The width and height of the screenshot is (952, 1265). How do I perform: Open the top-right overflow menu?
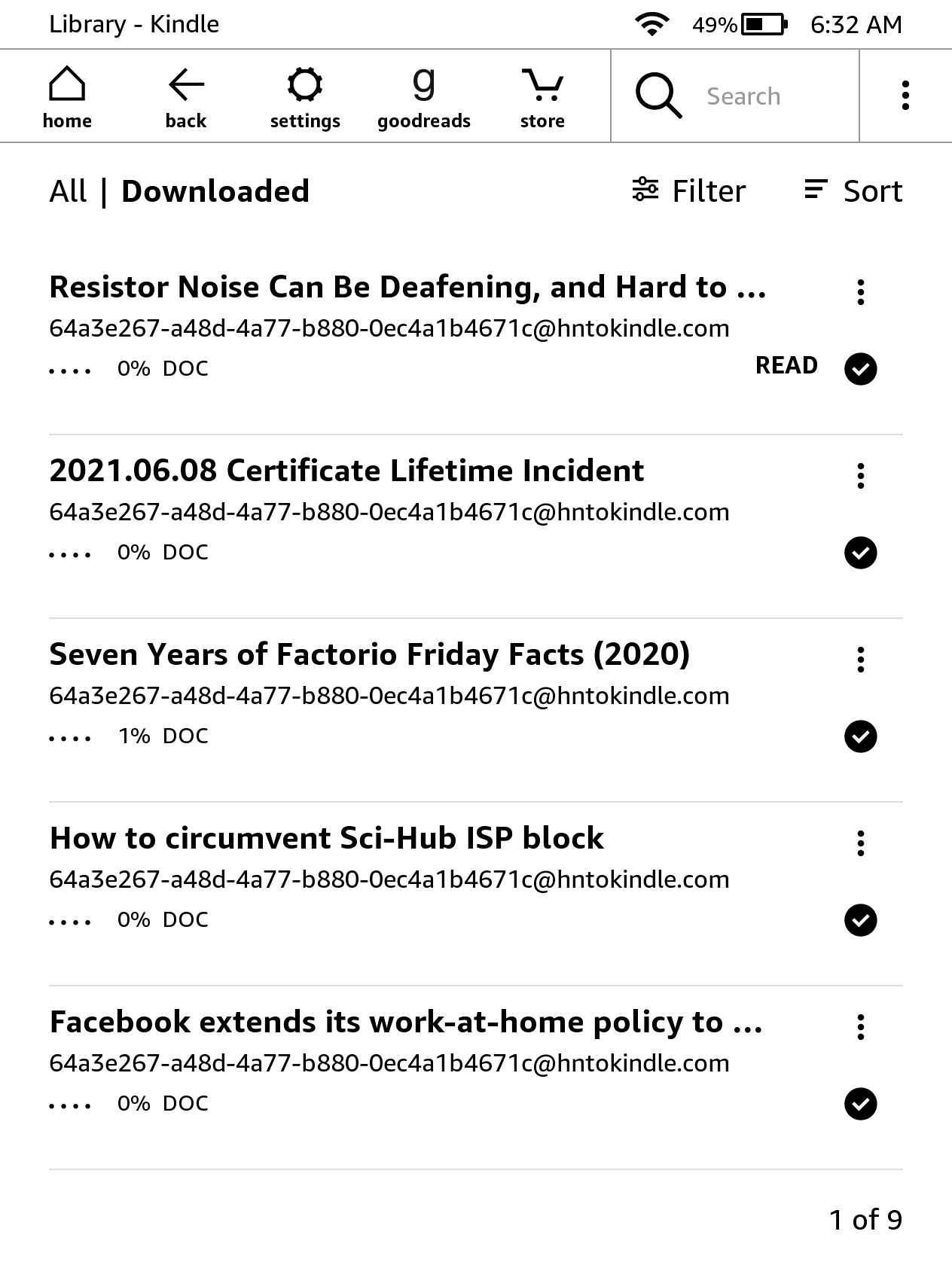pos(905,95)
